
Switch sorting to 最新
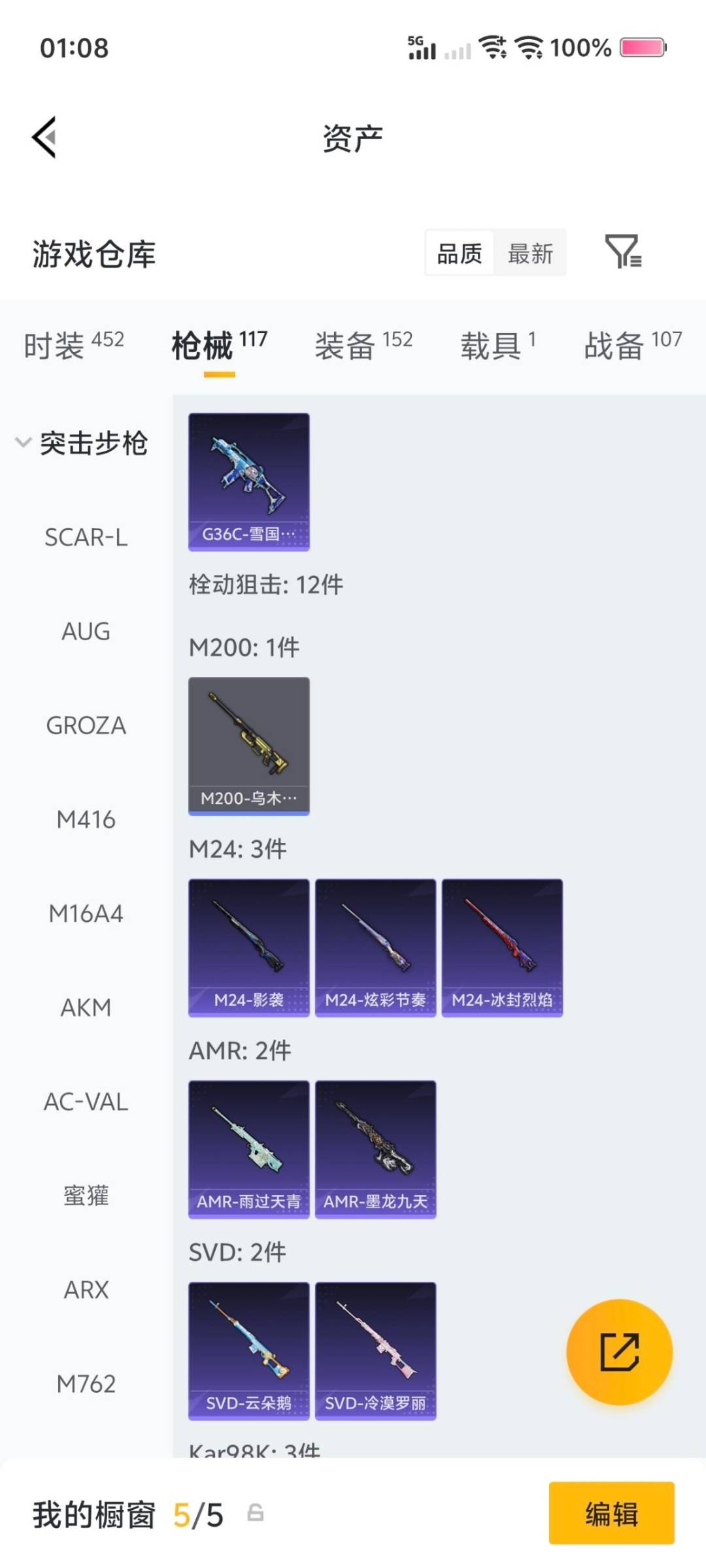[531, 253]
